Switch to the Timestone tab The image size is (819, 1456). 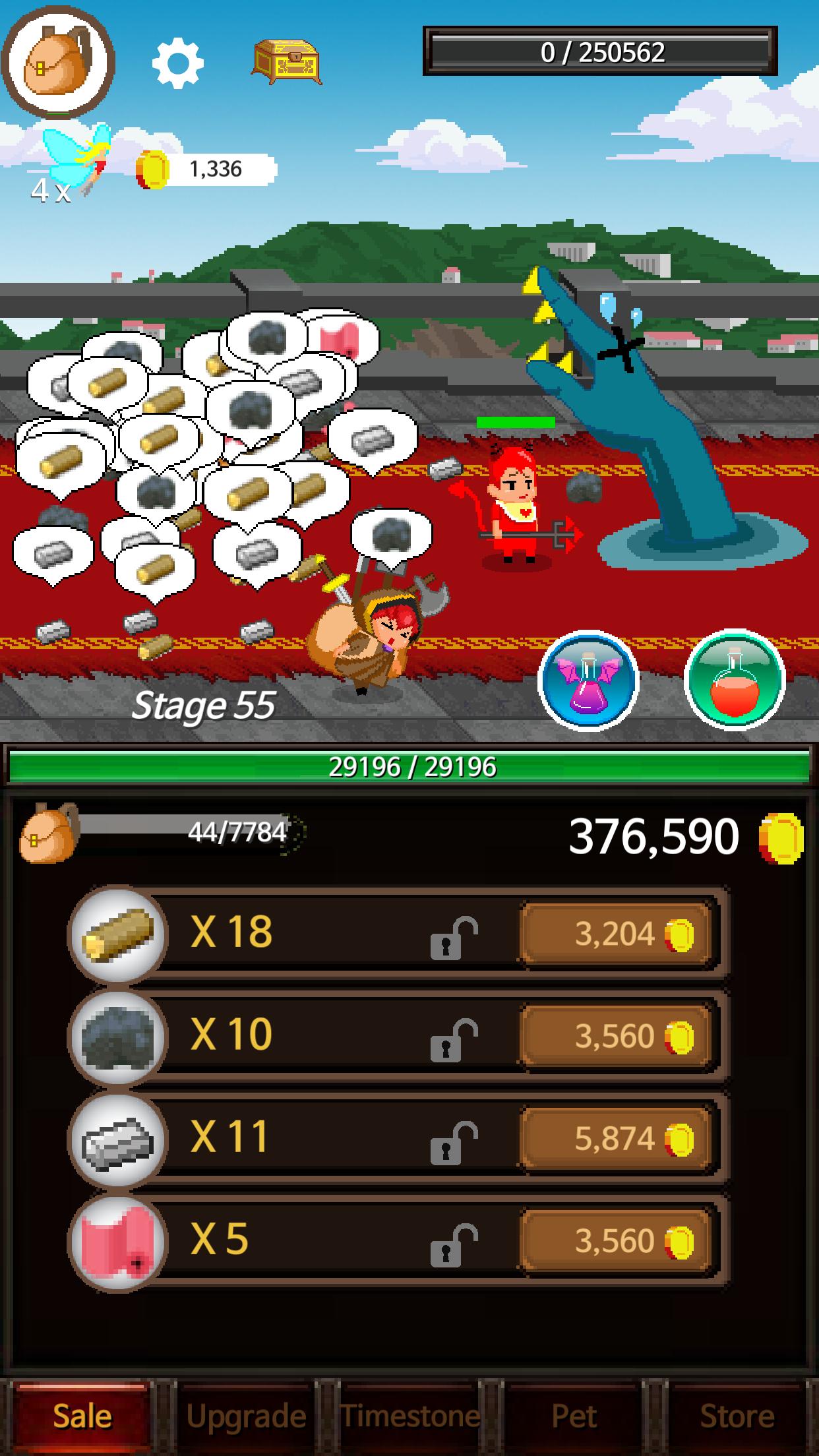click(409, 1416)
